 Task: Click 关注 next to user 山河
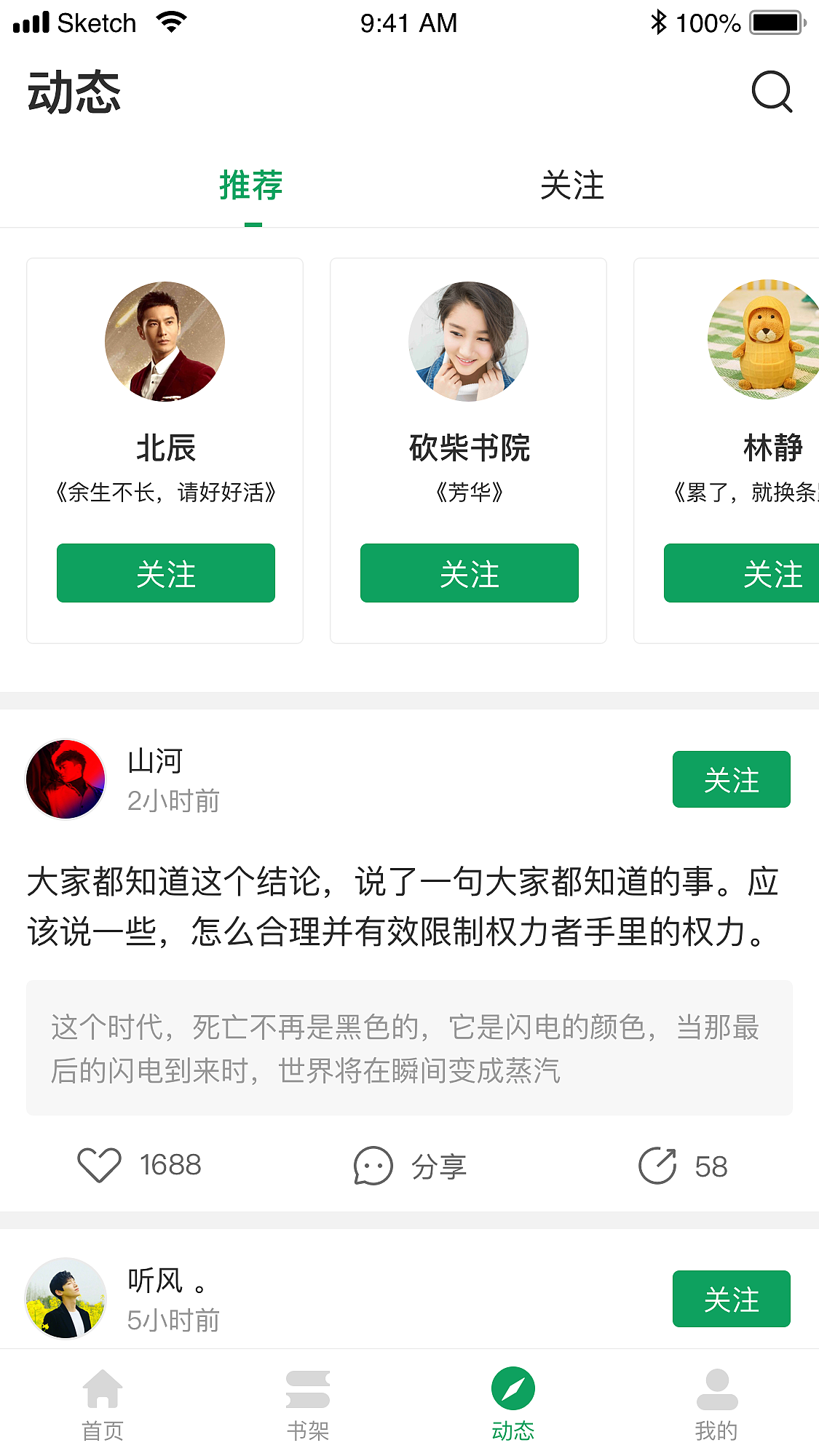click(731, 779)
